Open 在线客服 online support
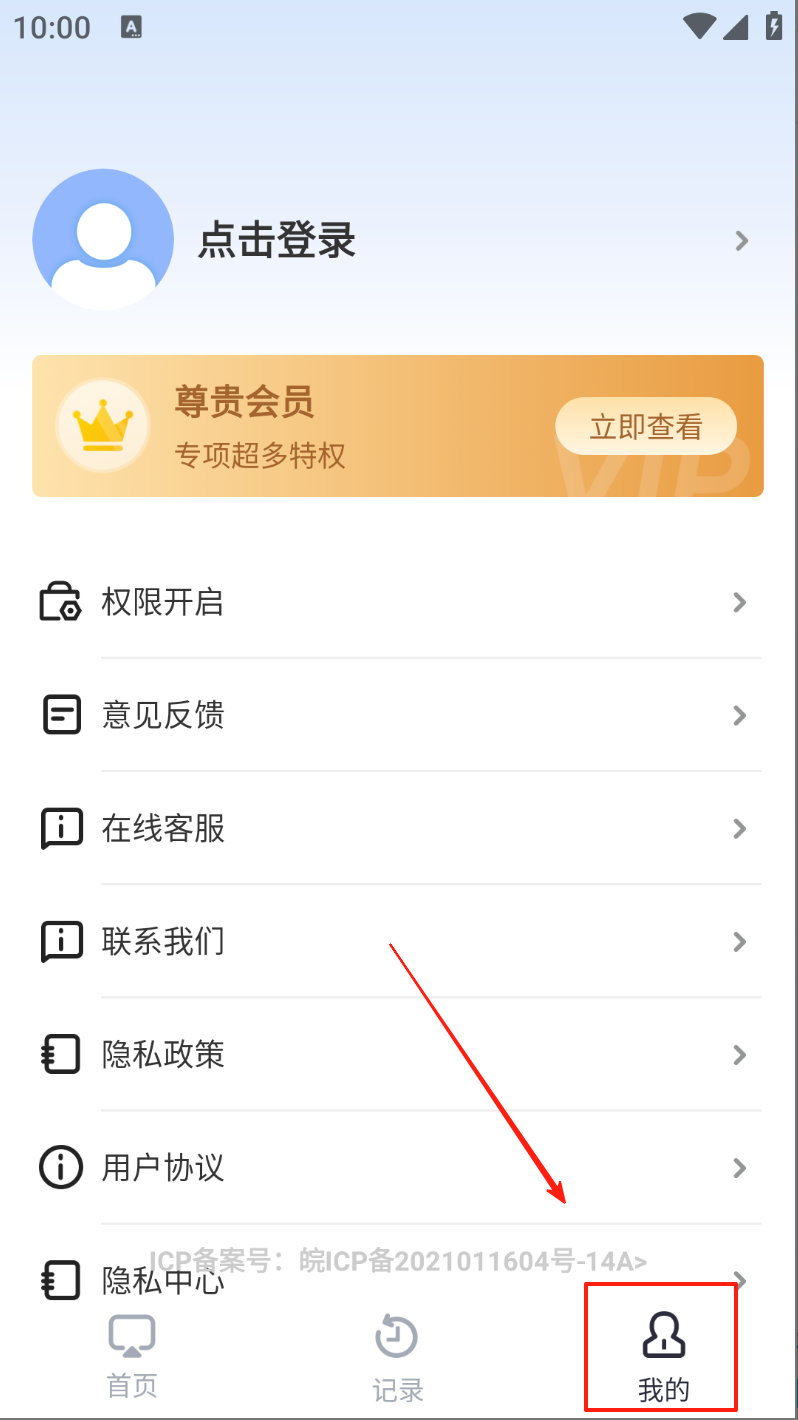This screenshot has width=798, height=1420. coord(398,828)
